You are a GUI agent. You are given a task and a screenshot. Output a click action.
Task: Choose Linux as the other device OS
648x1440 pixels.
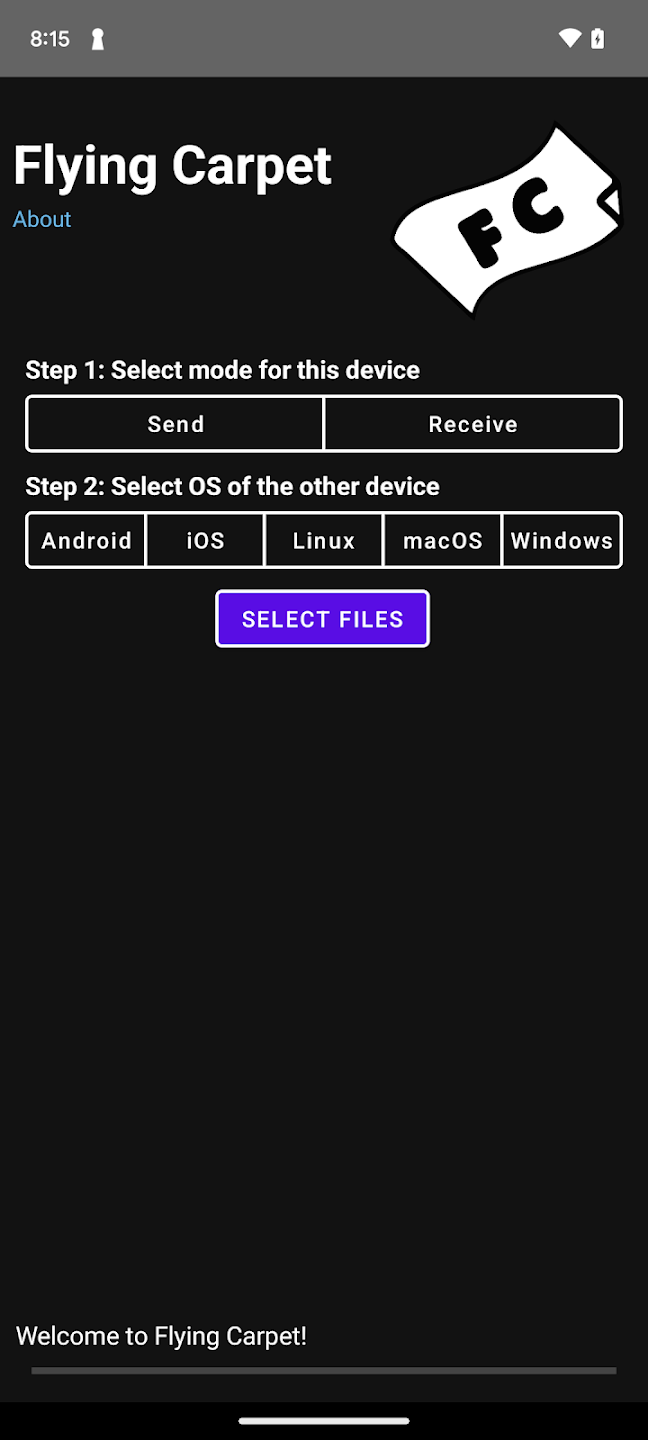[x=324, y=540]
